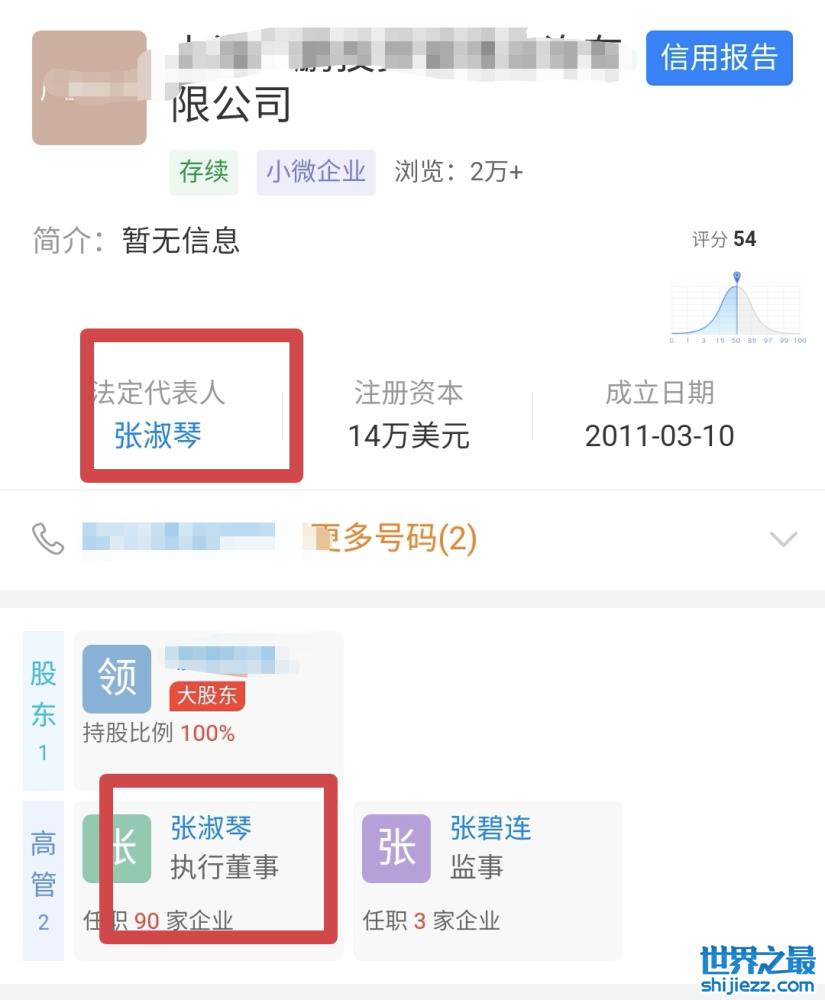The width and height of the screenshot is (825, 1000).
Task: Expand the phone number row chevron
Action: (783, 540)
